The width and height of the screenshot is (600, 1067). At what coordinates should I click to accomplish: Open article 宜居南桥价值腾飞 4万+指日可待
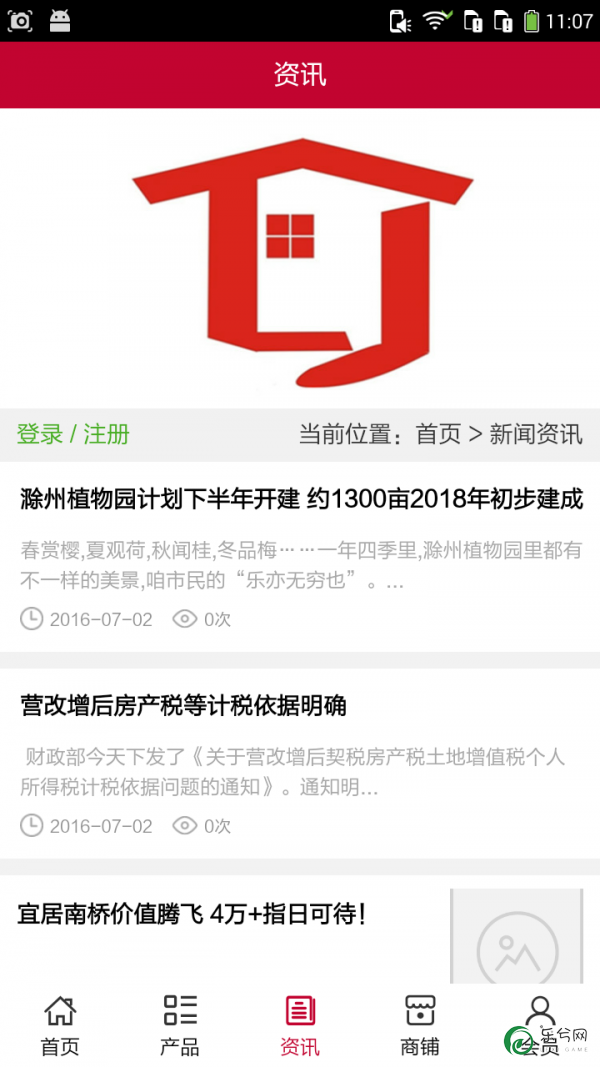tap(192, 914)
